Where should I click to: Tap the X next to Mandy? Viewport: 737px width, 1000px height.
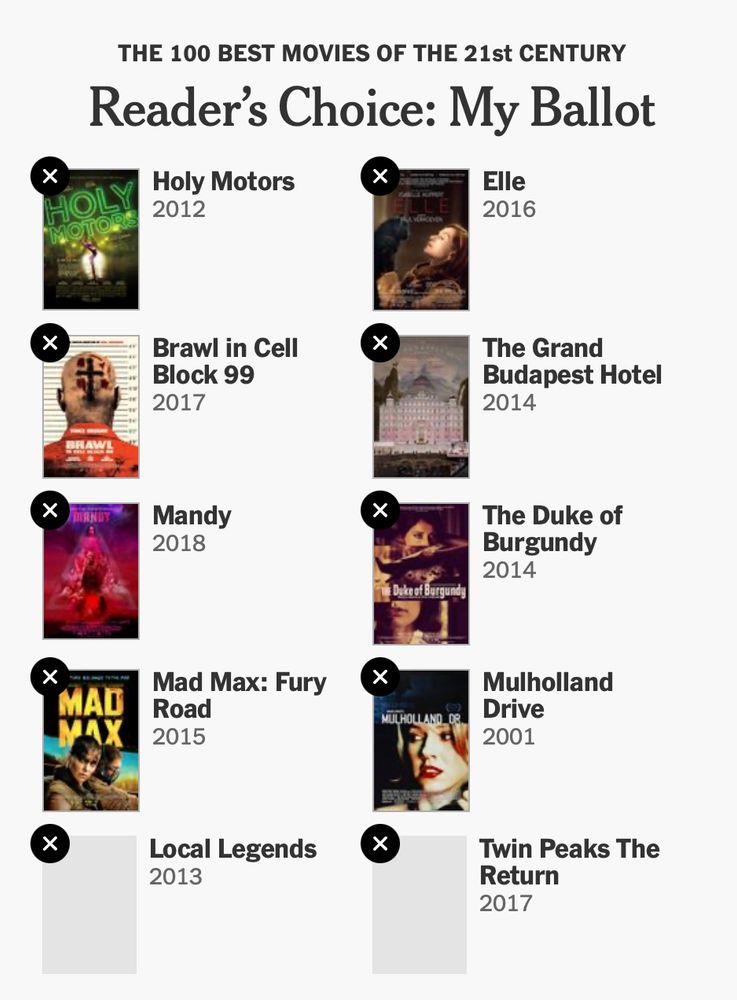click(x=50, y=510)
